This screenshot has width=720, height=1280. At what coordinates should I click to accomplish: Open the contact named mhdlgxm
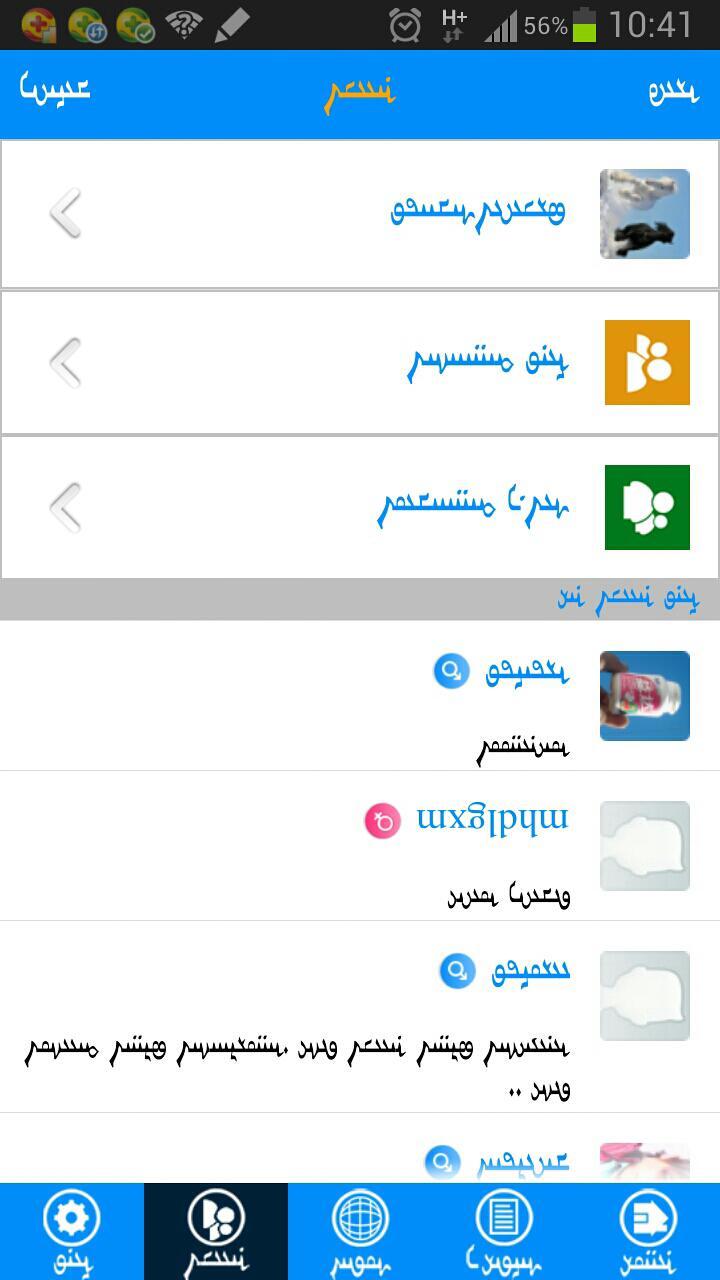coord(360,846)
